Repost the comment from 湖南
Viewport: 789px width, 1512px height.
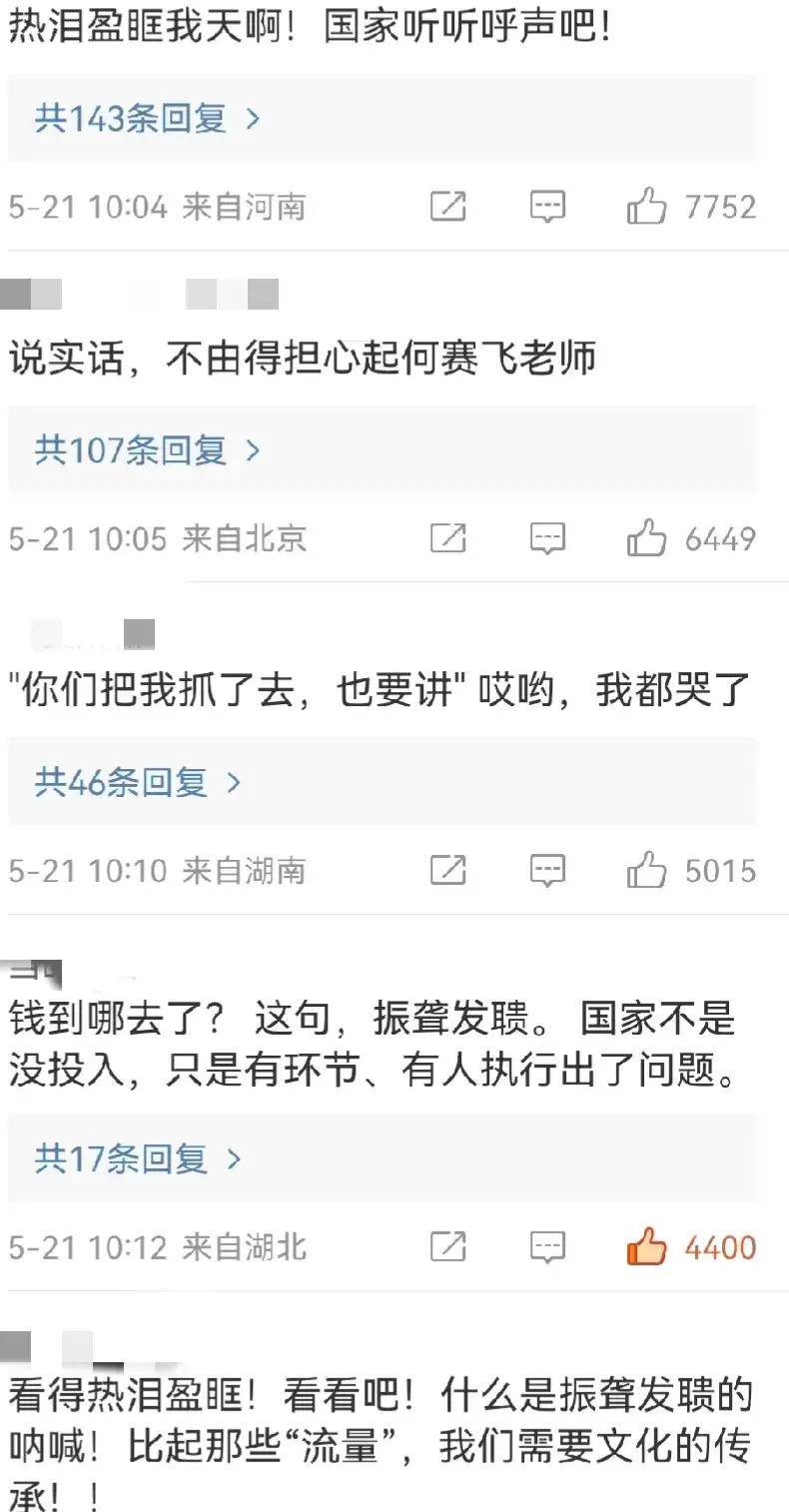(x=447, y=871)
